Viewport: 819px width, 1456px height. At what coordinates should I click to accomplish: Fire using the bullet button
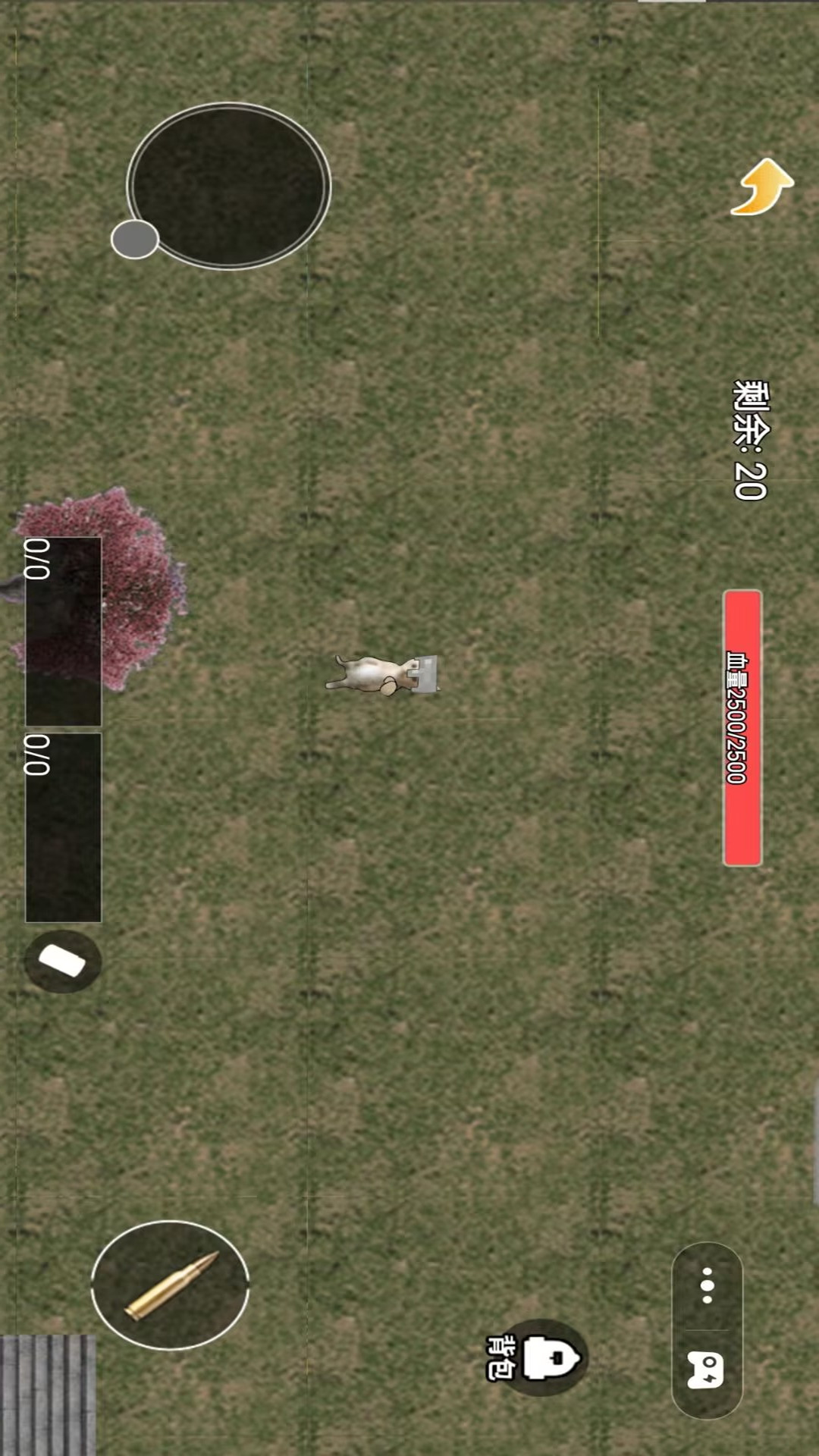170,1285
